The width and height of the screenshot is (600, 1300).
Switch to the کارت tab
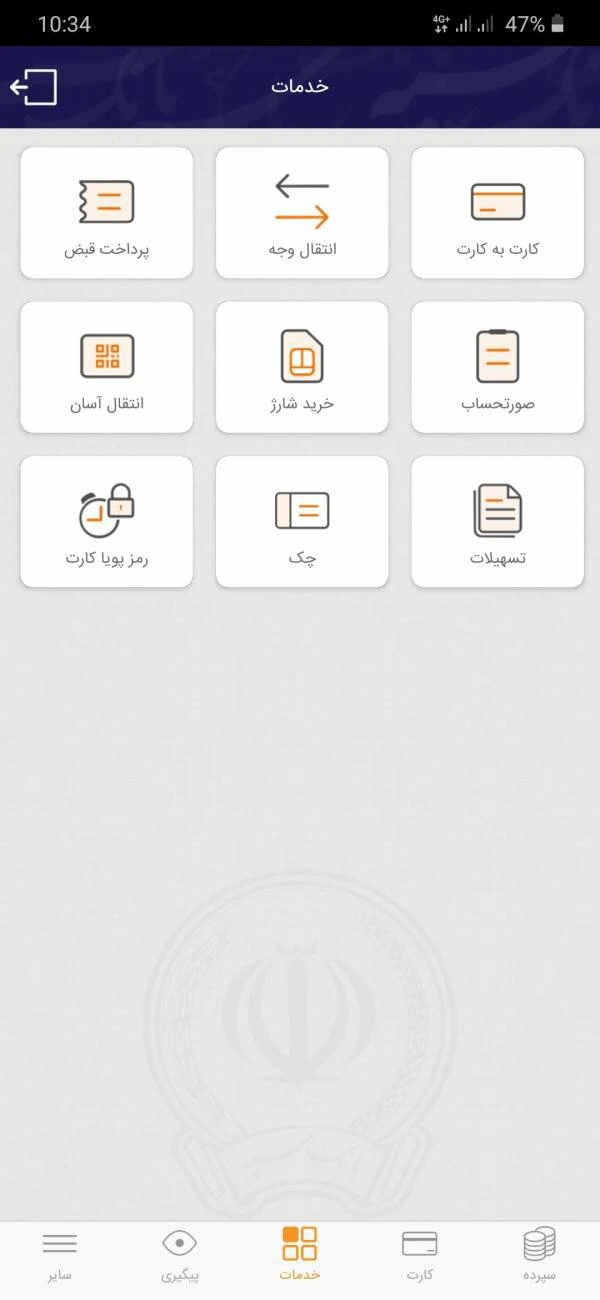(x=420, y=1255)
